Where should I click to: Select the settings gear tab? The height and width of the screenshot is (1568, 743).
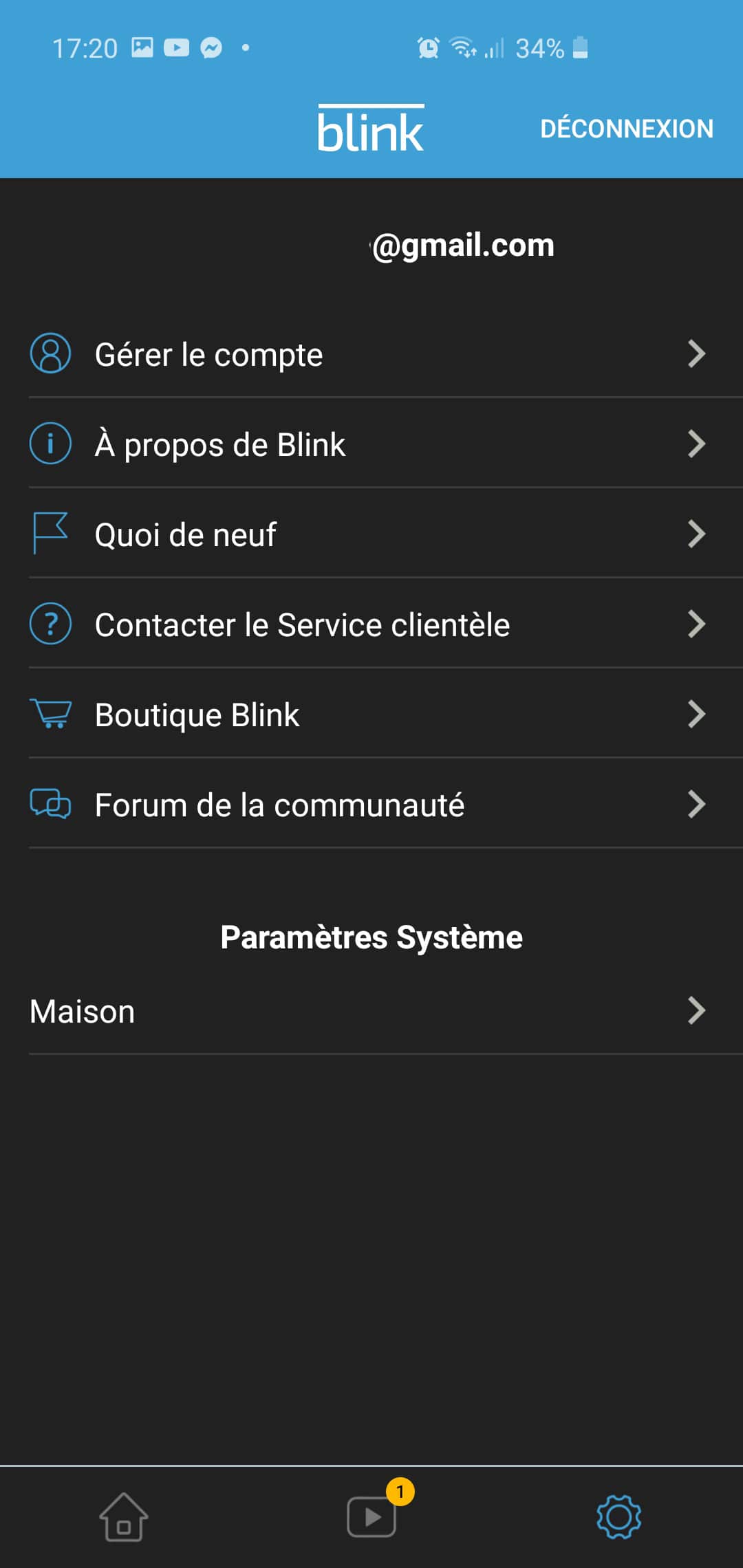point(619,1516)
